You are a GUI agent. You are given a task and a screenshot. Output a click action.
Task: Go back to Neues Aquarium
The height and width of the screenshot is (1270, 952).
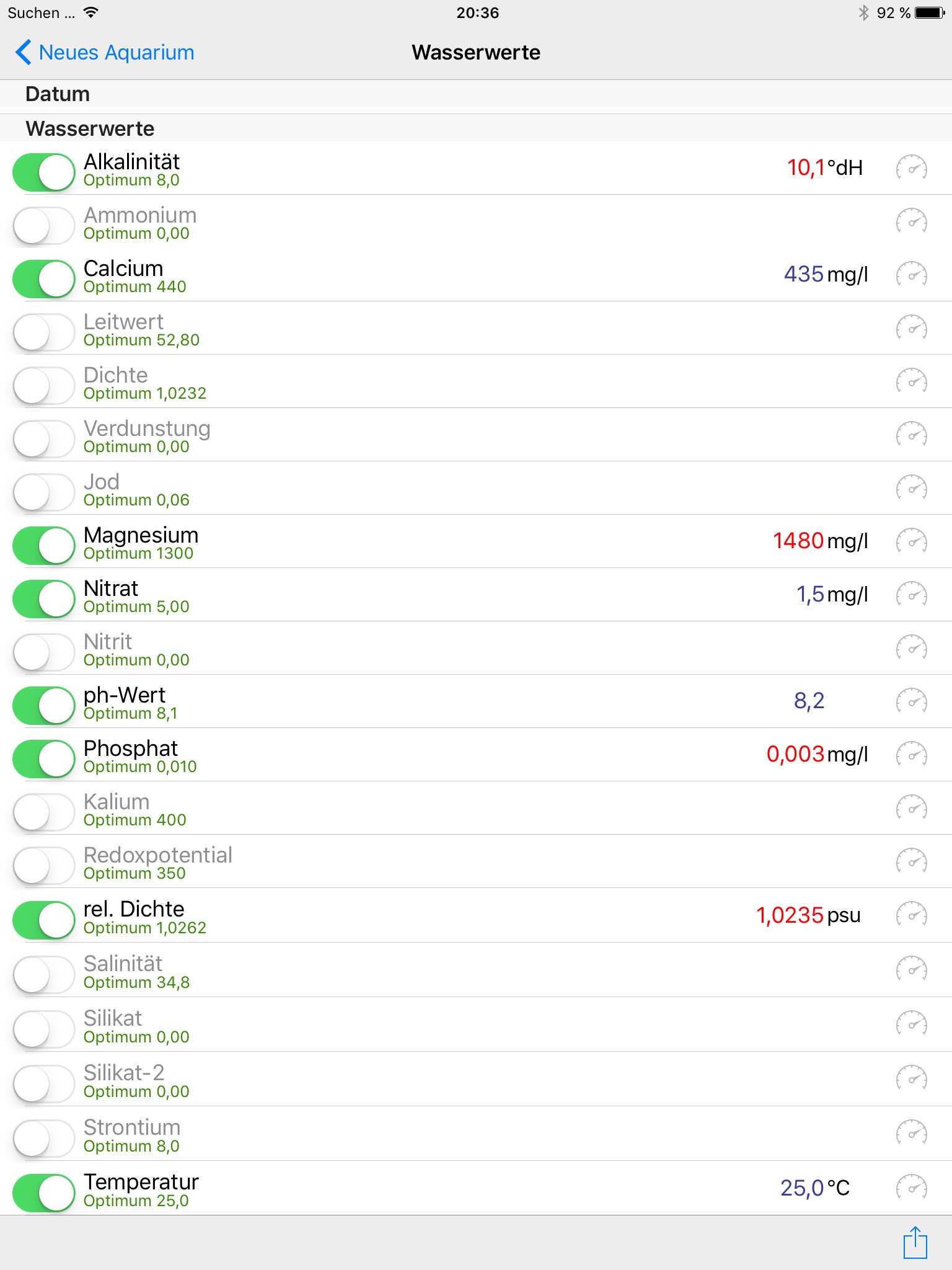[105, 53]
